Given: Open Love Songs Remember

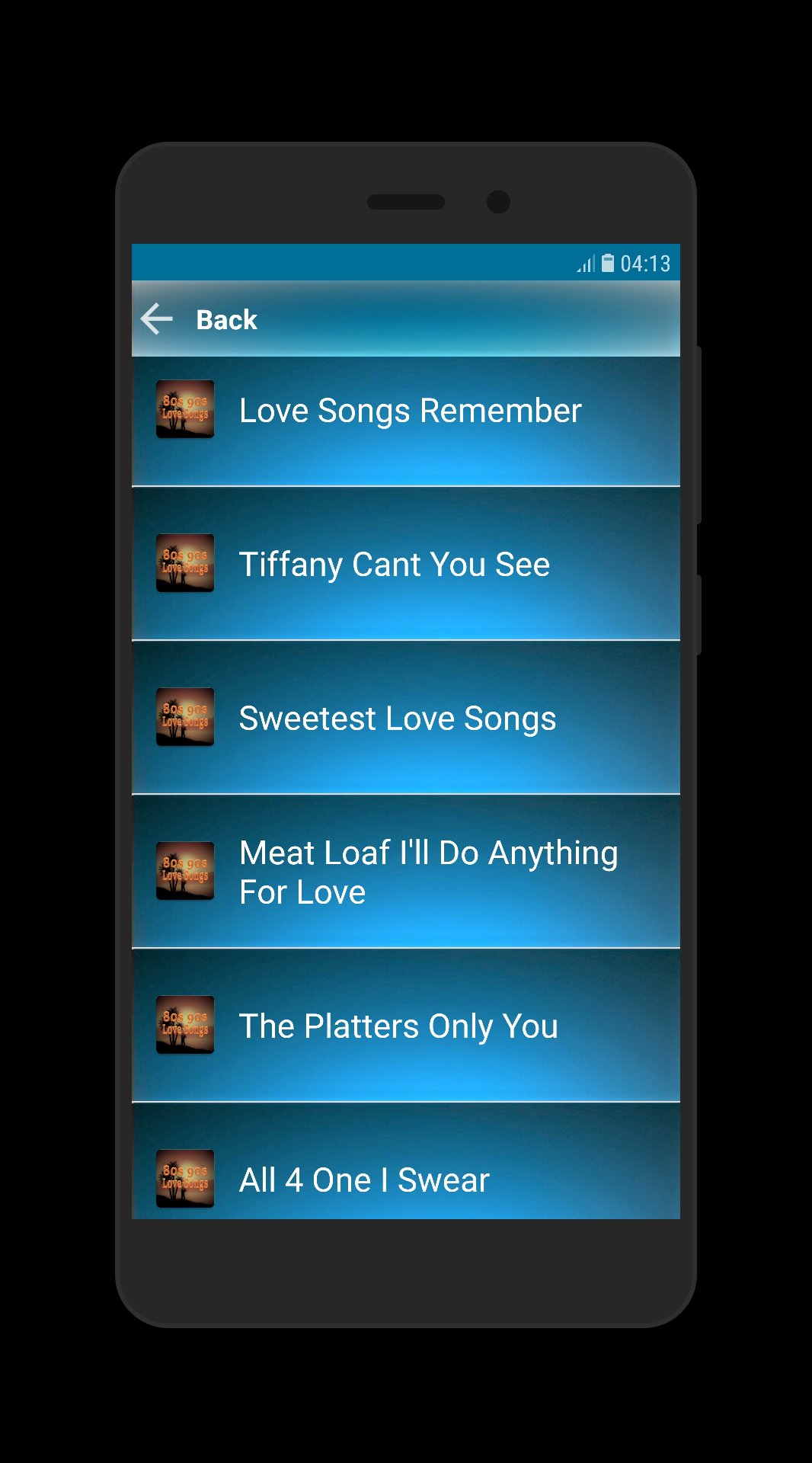Looking at the screenshot, I should [x=406, y=421].
